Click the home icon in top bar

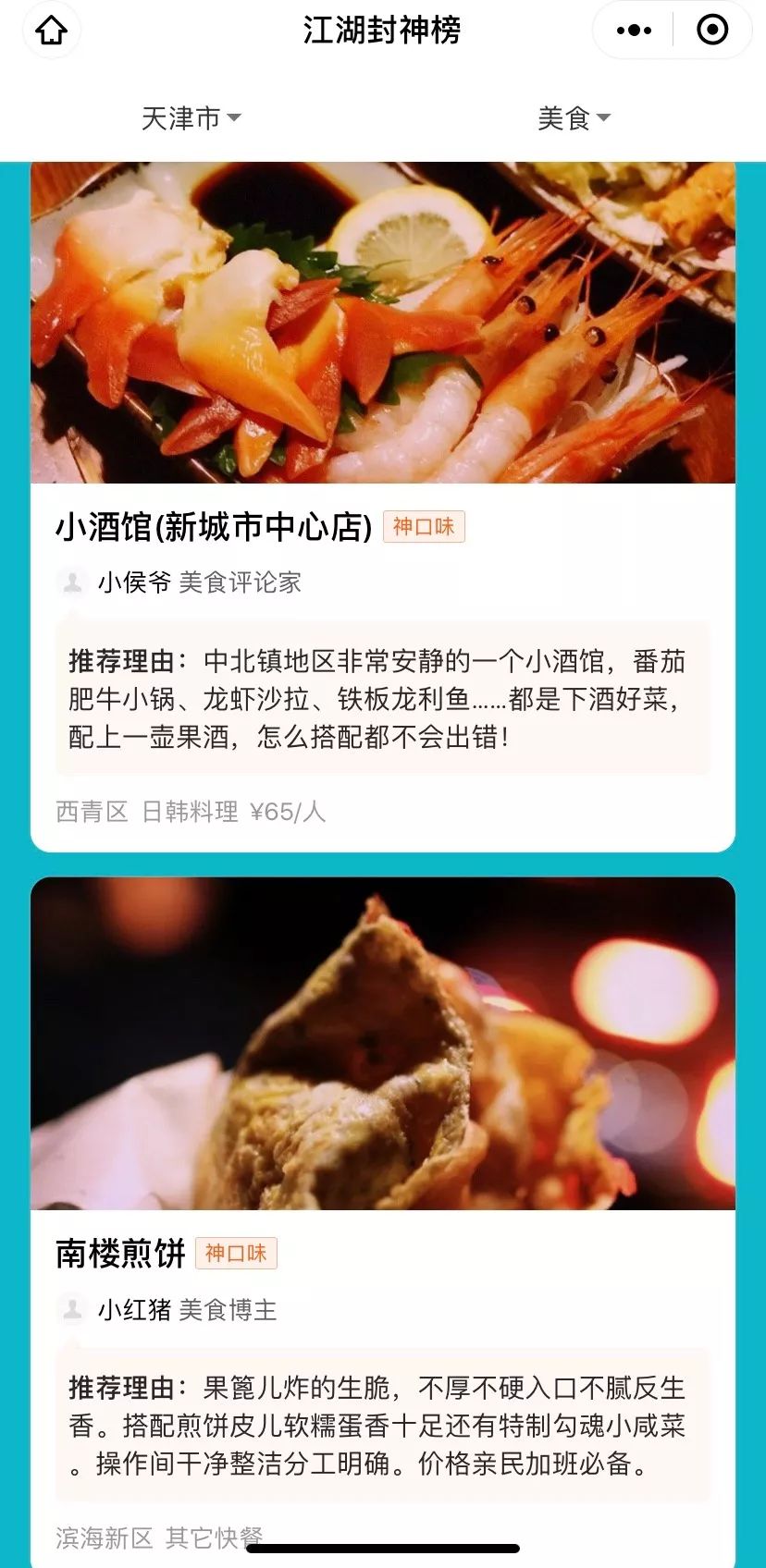[52, 30]
